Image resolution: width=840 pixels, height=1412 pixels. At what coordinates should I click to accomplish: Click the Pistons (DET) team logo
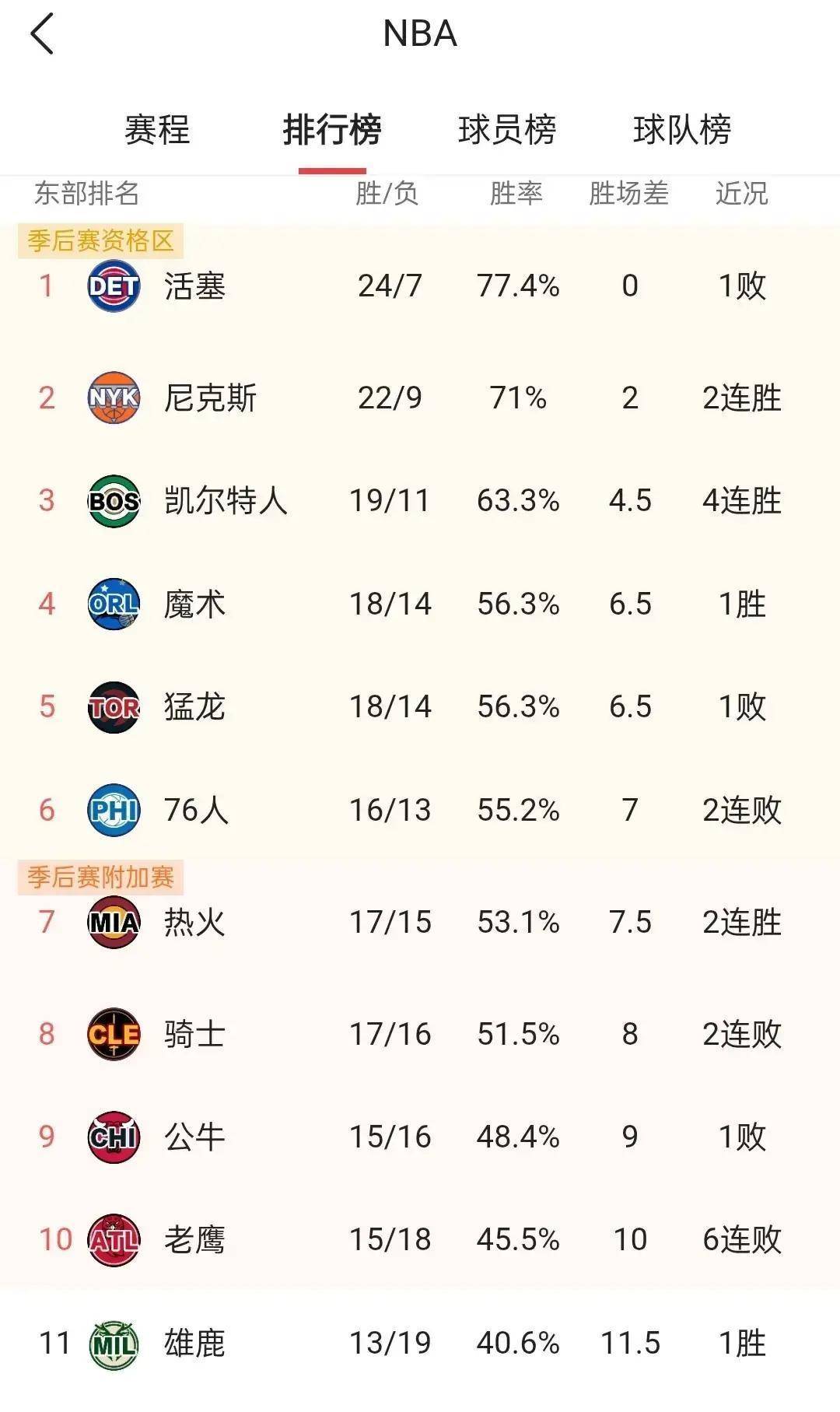click(114, 286)
